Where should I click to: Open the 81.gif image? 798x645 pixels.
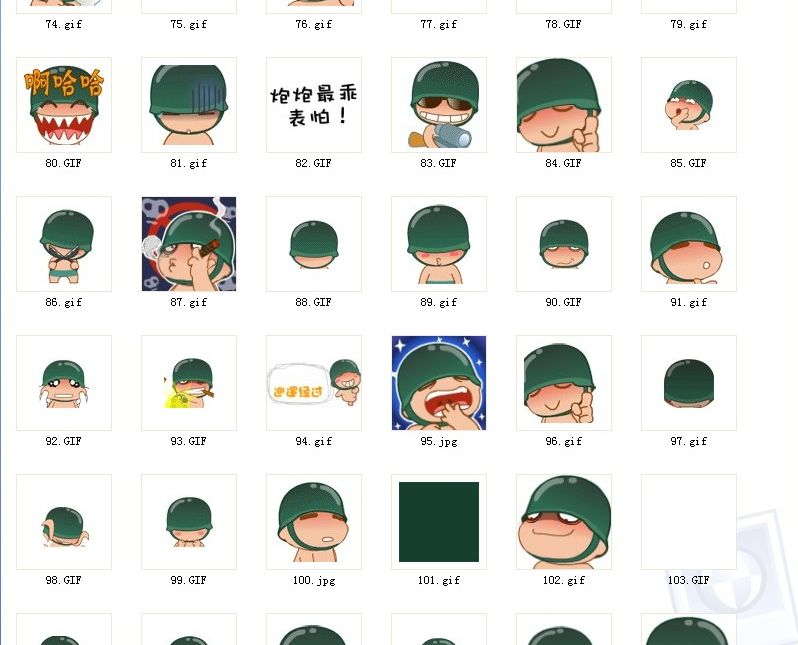[x=189, y=105]
